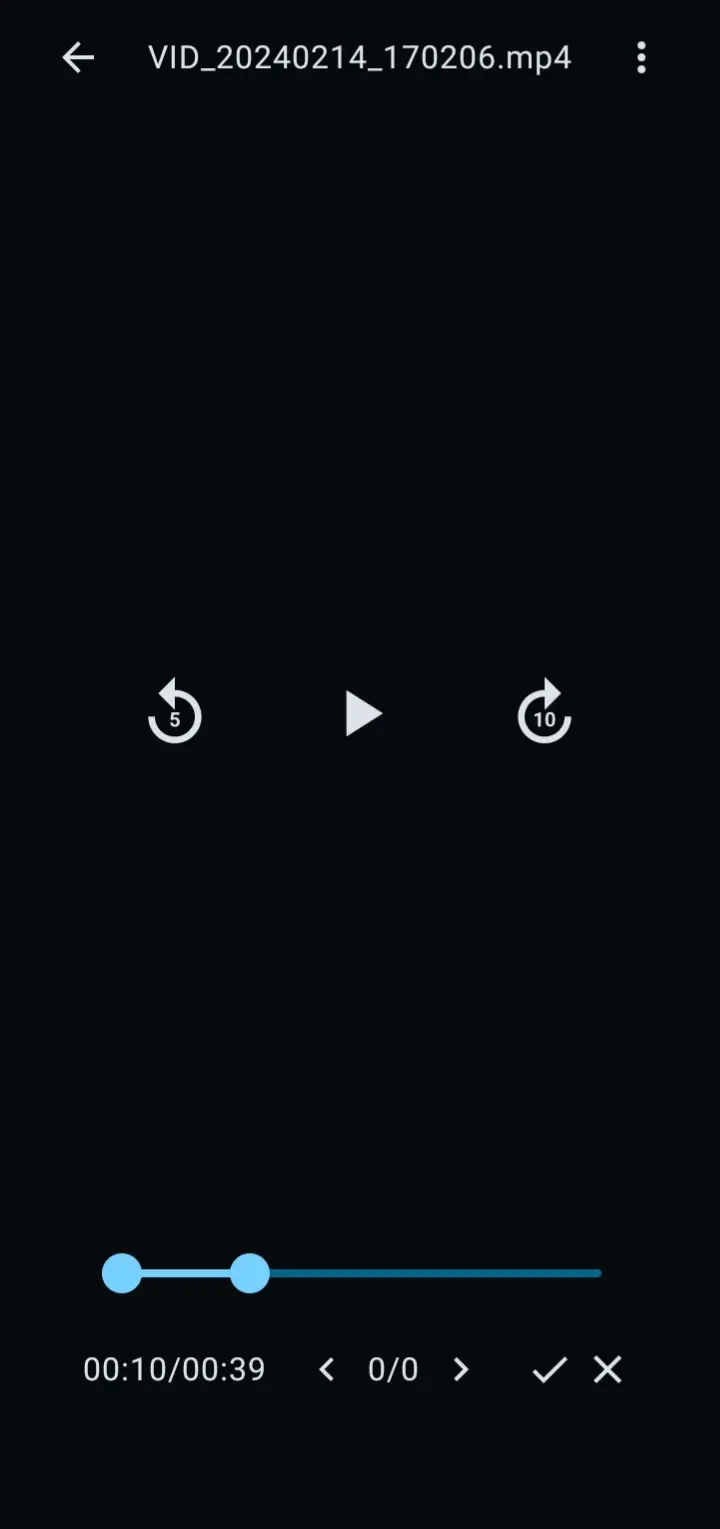Go to the next segment arrow
This screenshot has height=1529, width=720.
pyautogui.click(x=460, y=1369)
